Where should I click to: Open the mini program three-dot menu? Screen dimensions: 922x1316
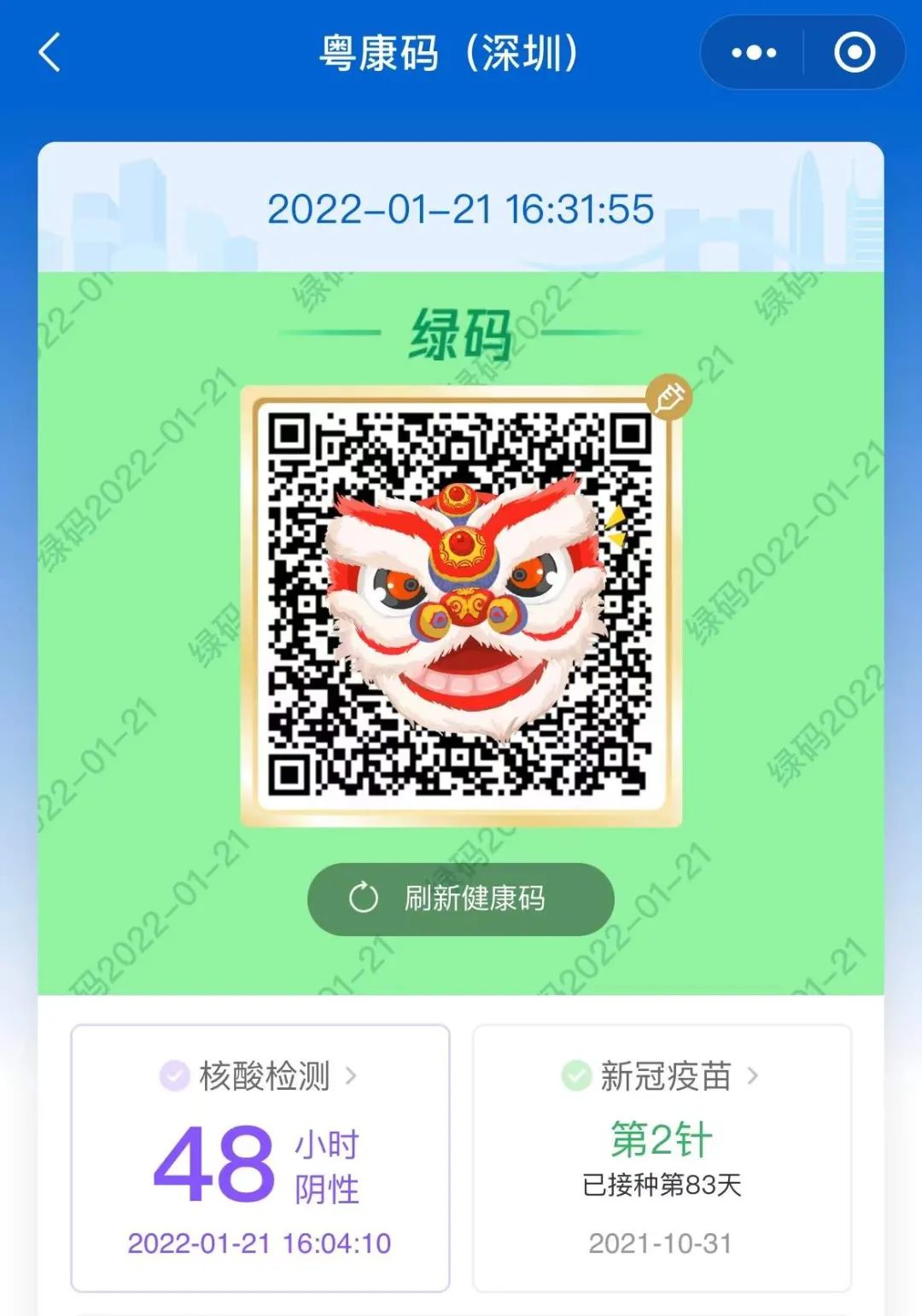click(x=754, y=53)
